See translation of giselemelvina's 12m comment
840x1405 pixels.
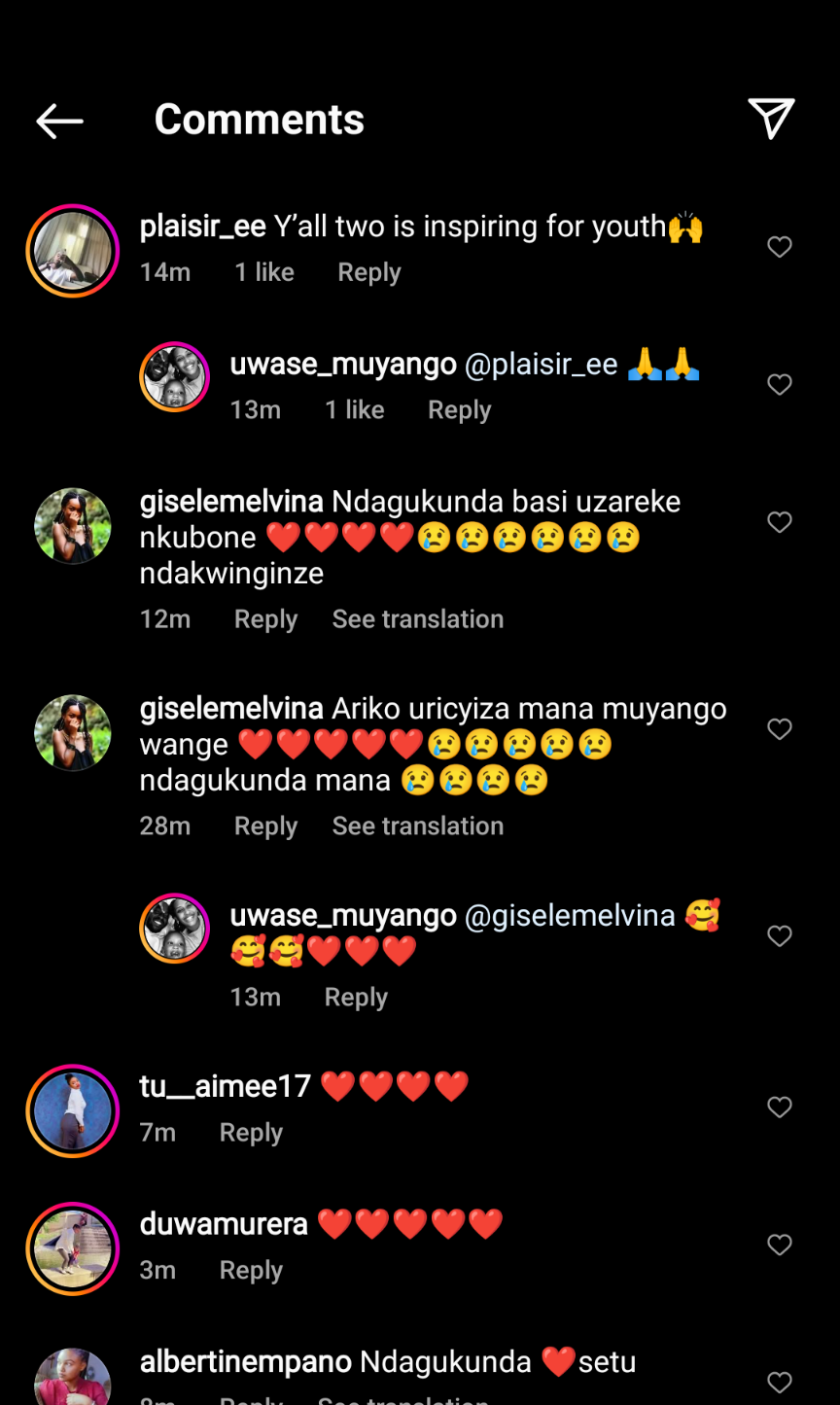click(x=418, y=619)
